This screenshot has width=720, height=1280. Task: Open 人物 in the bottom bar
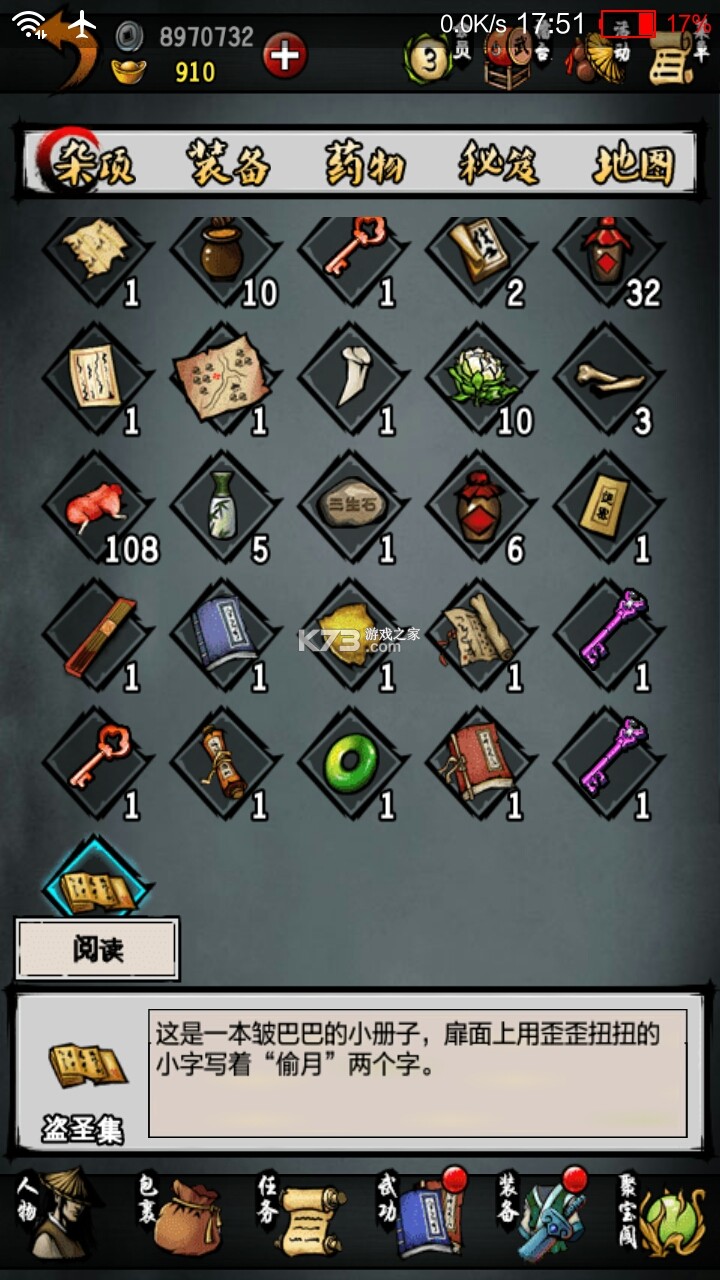tap(62, 1217)
